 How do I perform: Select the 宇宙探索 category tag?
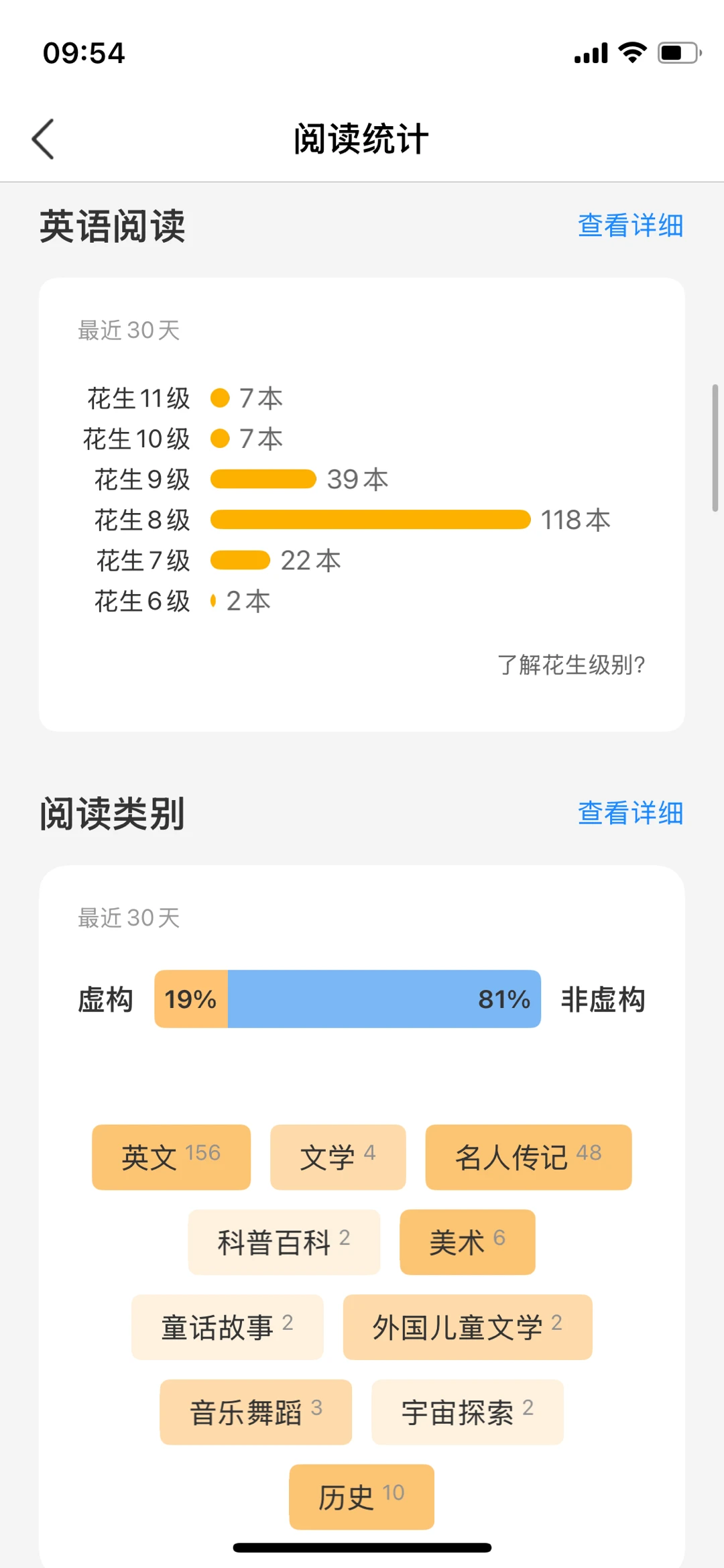click(x=467, y=1412)
